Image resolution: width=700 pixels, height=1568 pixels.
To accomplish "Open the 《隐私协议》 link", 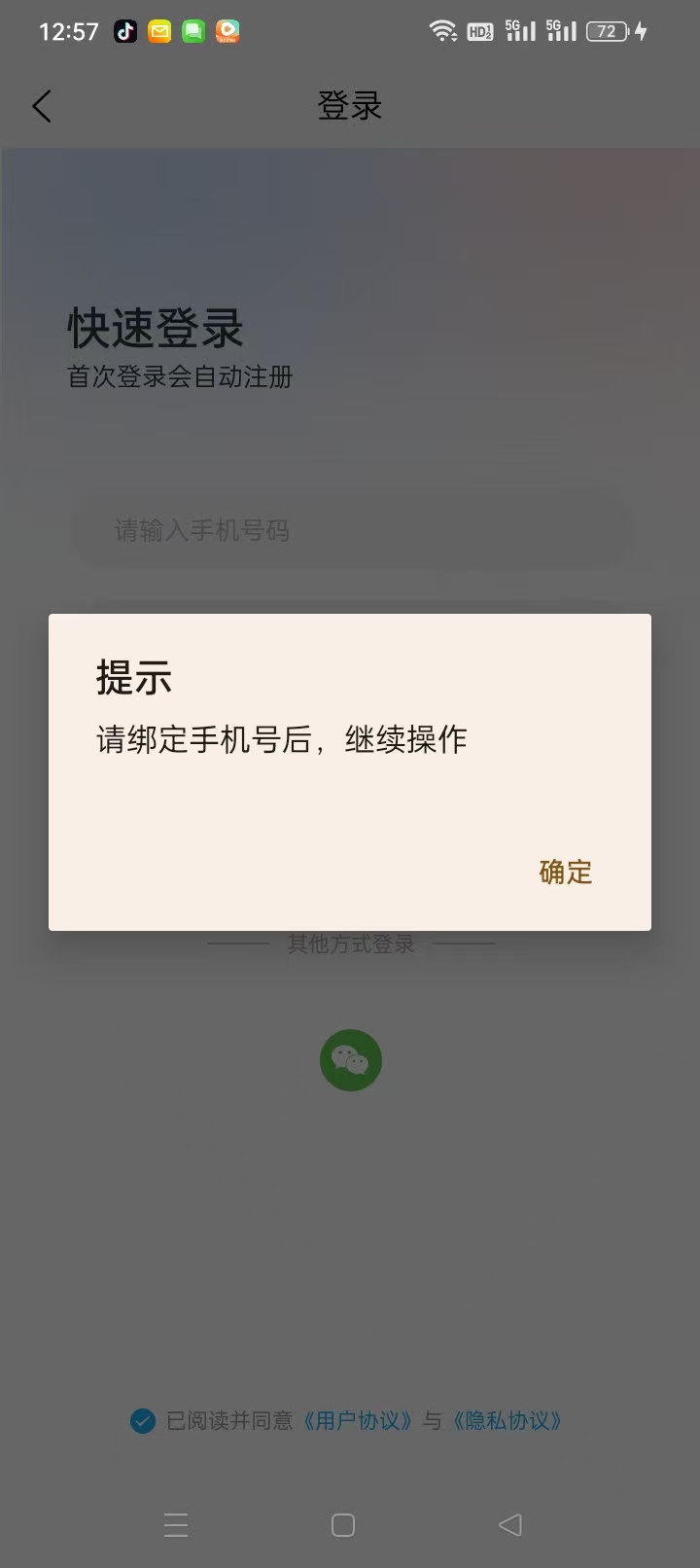I will [x=507, y=1421].
